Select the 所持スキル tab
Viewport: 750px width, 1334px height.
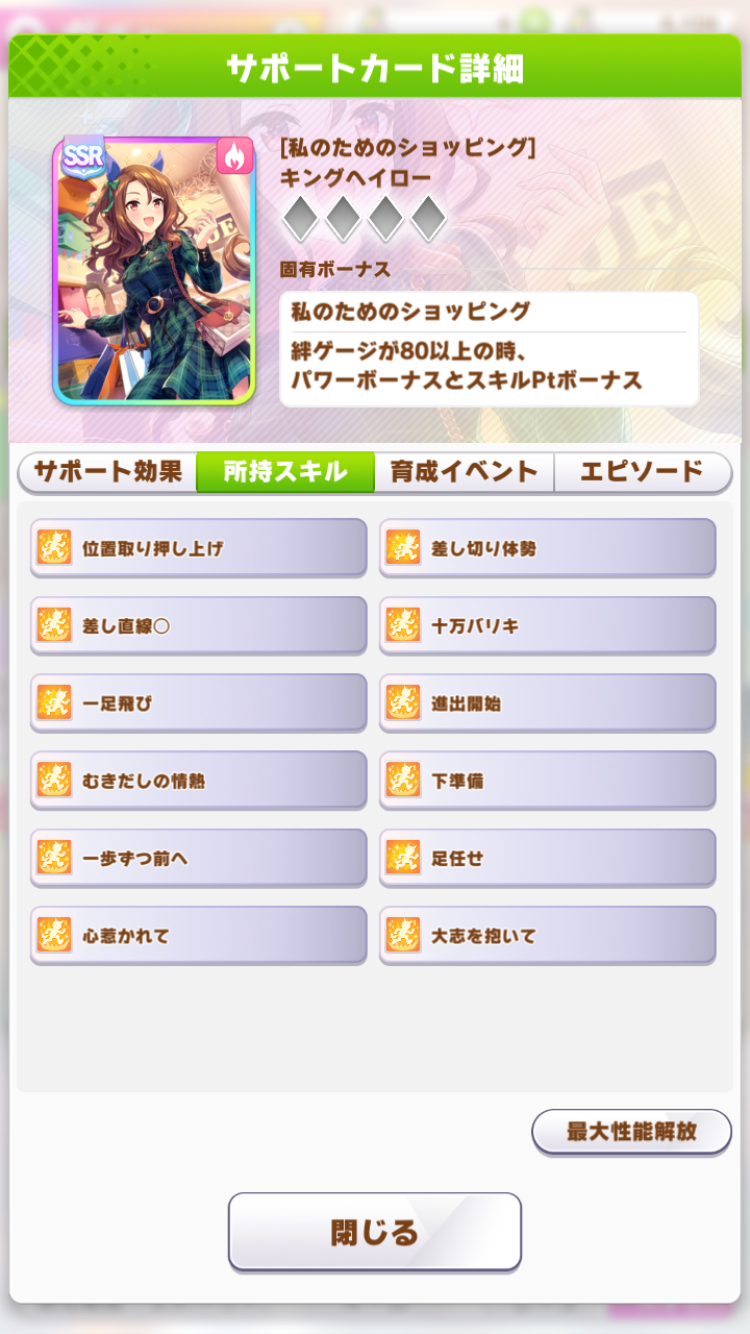click(285, 472)
